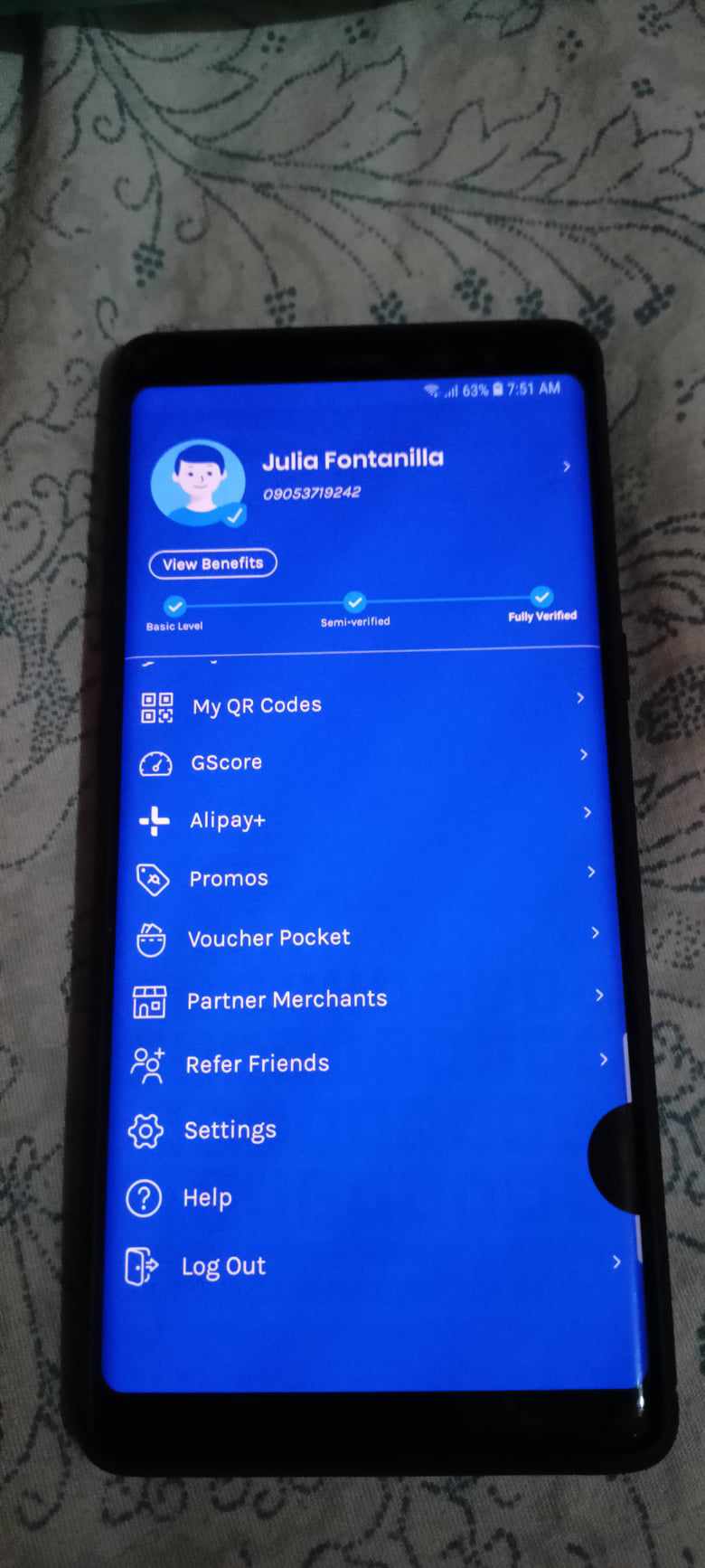Tap the profile avatar picture
The height and width of the screenshot is (1568, 705).
197,483
